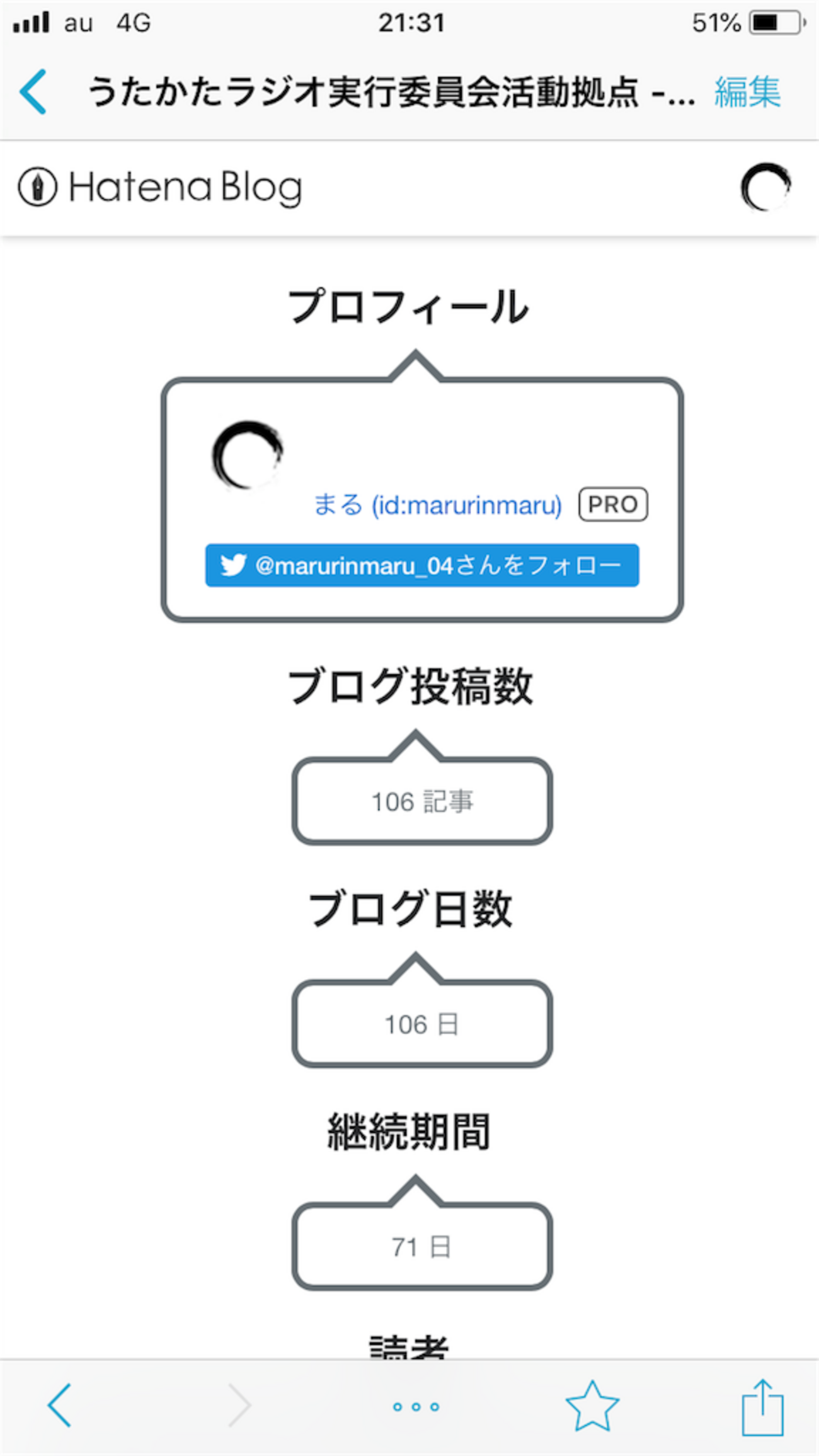
Task: Open Hatena Blog home link
Action: [160, 188]
